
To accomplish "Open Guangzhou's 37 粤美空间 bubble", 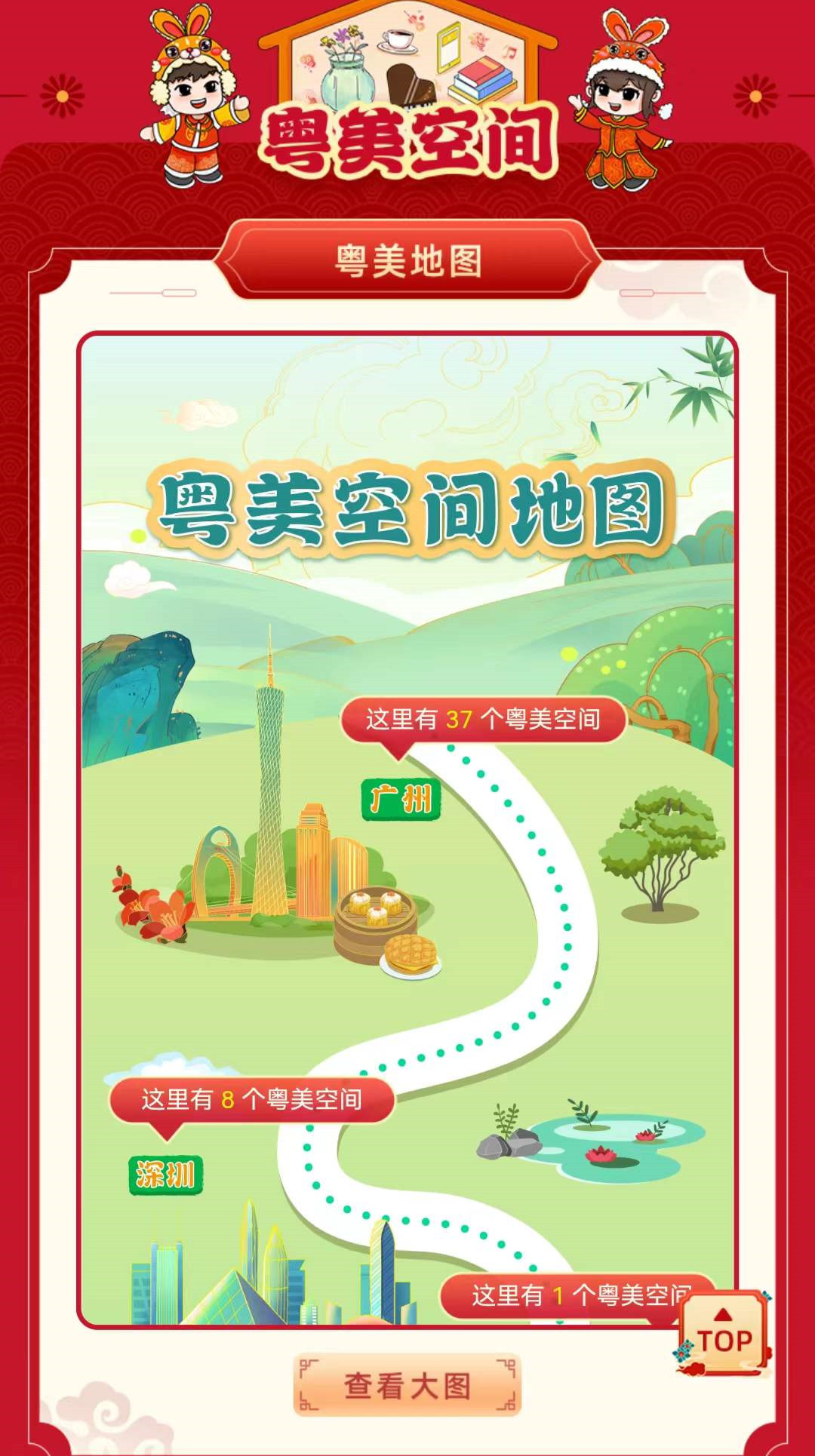I will pos(483,720).
